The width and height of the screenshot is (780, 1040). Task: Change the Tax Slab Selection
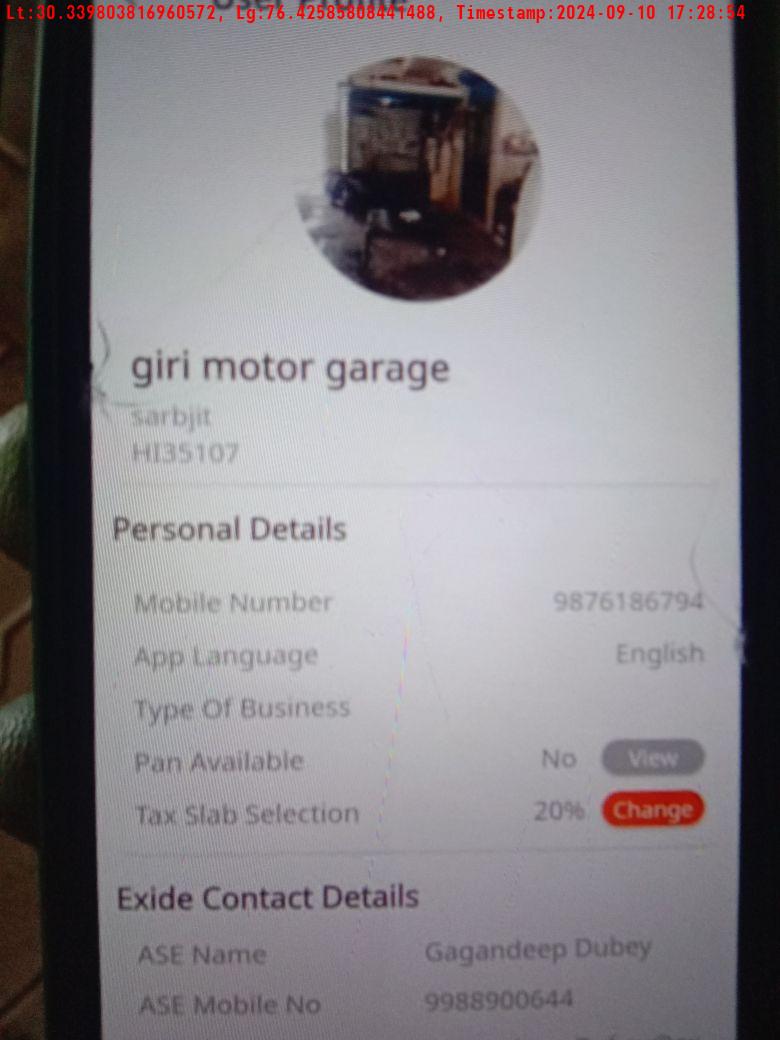(x=652, y=810)
